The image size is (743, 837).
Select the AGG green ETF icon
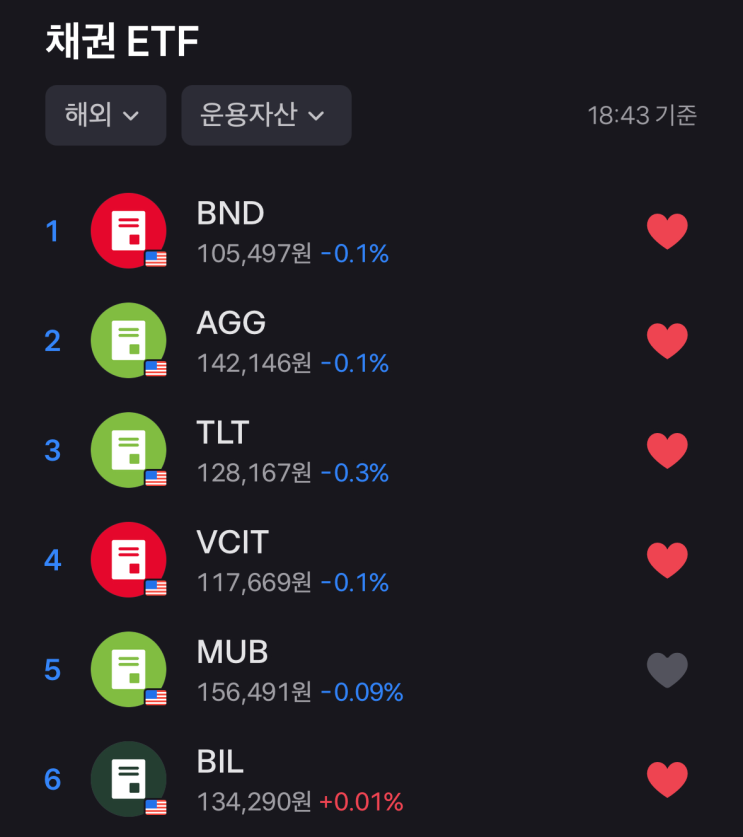click(128, 339)
